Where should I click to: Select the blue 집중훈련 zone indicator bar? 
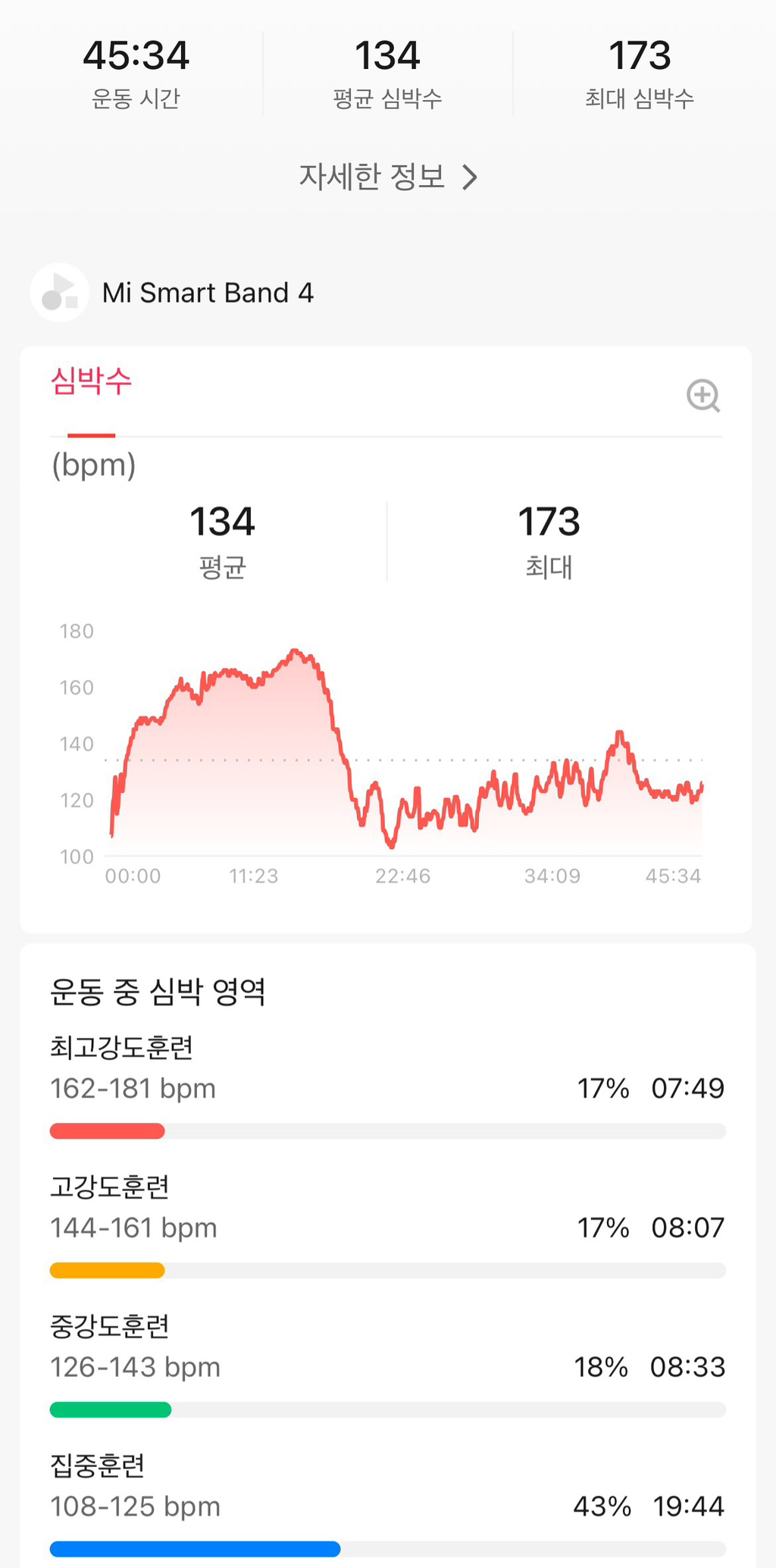pos(194,1550)
